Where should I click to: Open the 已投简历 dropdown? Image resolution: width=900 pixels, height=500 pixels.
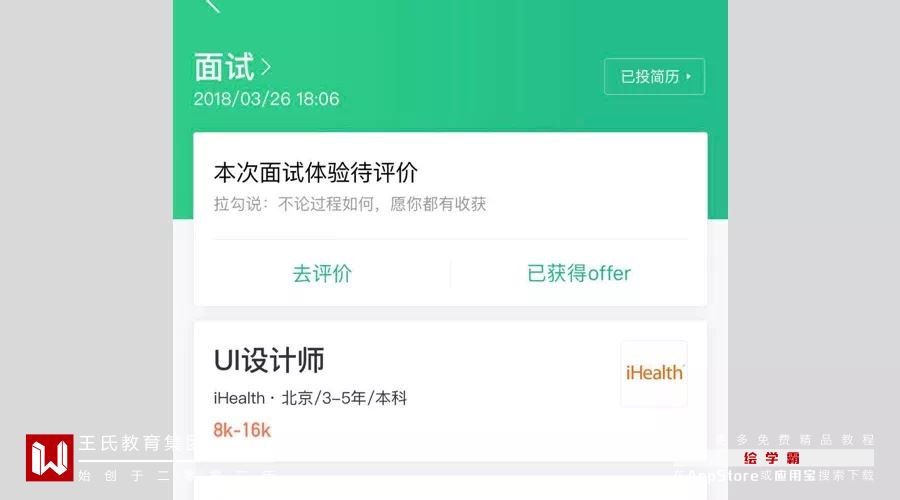point(654,77)
